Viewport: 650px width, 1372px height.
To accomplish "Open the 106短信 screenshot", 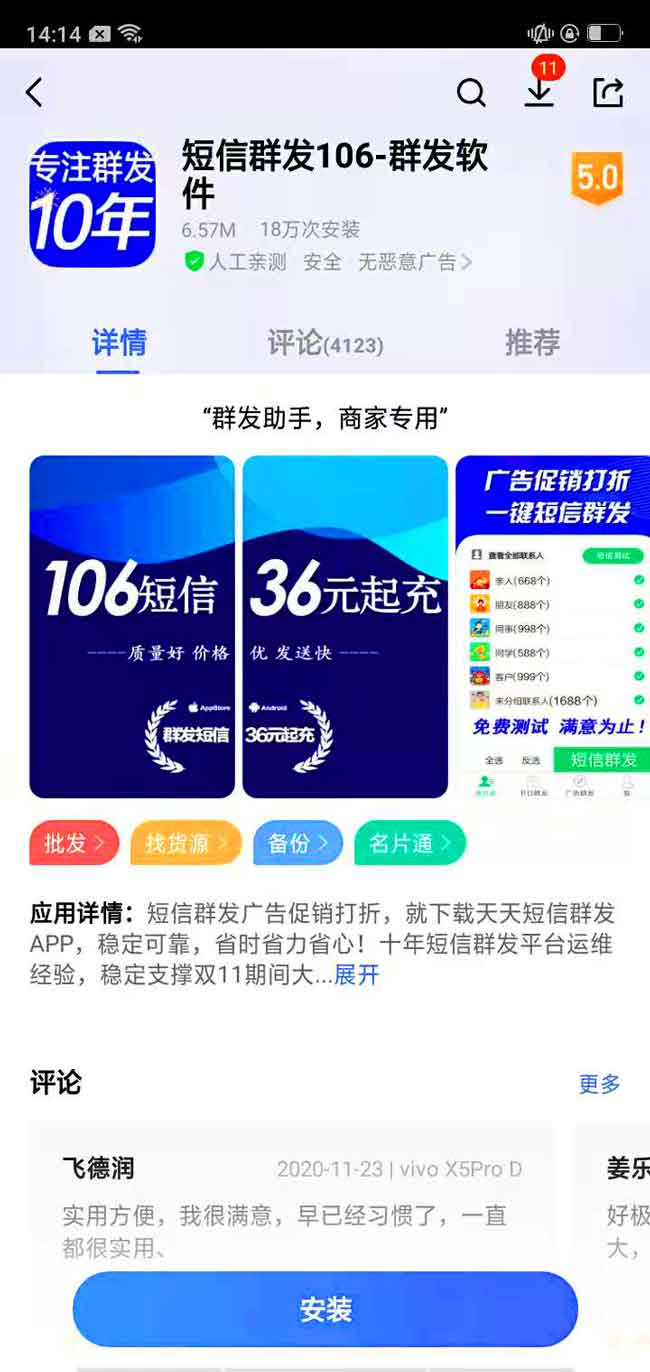I will (x=132, y=626).
